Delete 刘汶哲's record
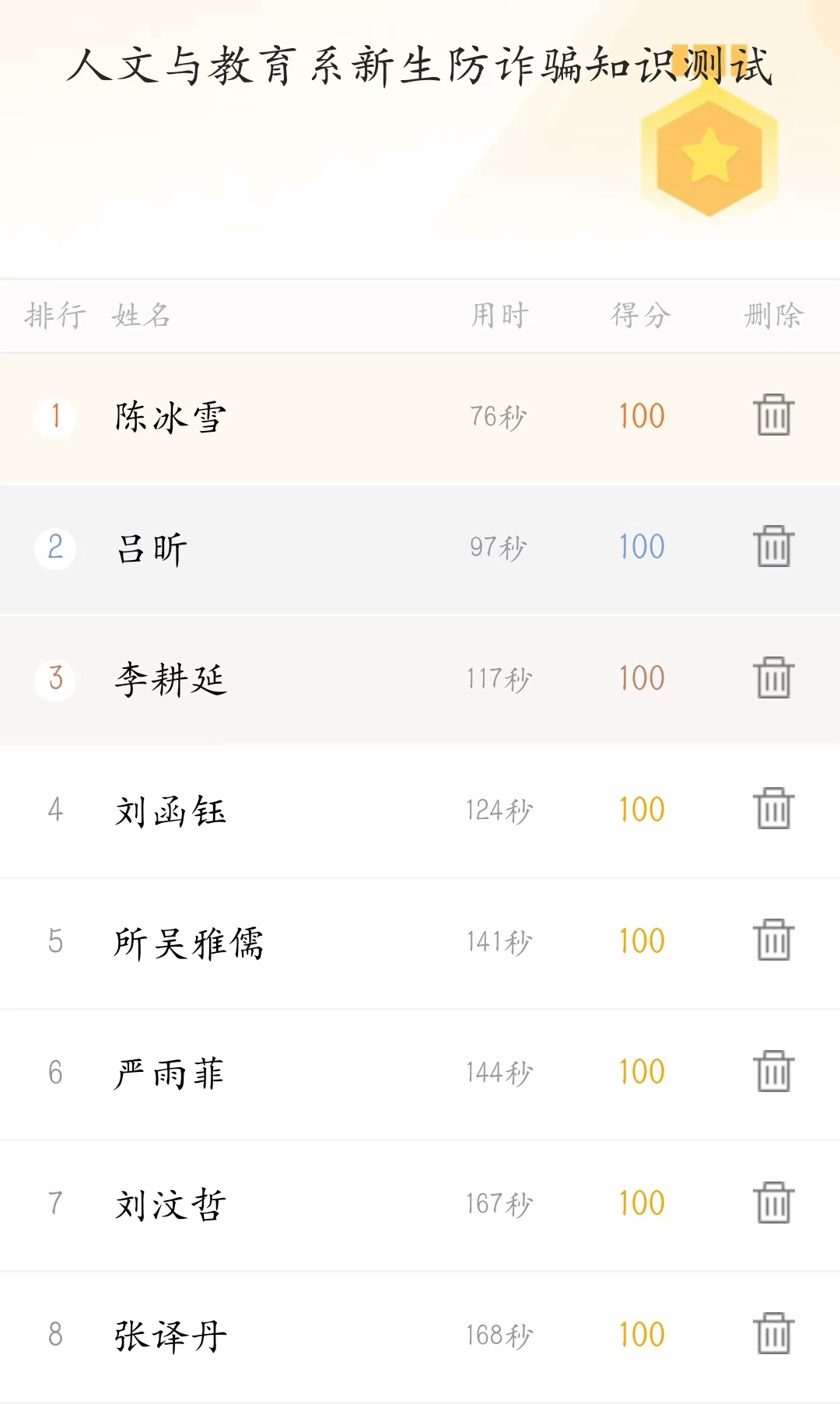The image size is (840, 1404). [x=774, y=1203]
